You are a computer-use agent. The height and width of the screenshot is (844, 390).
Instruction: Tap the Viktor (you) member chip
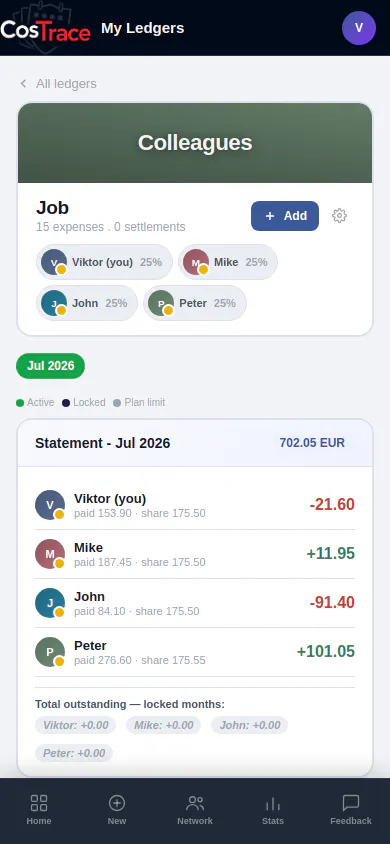[104, 262]
